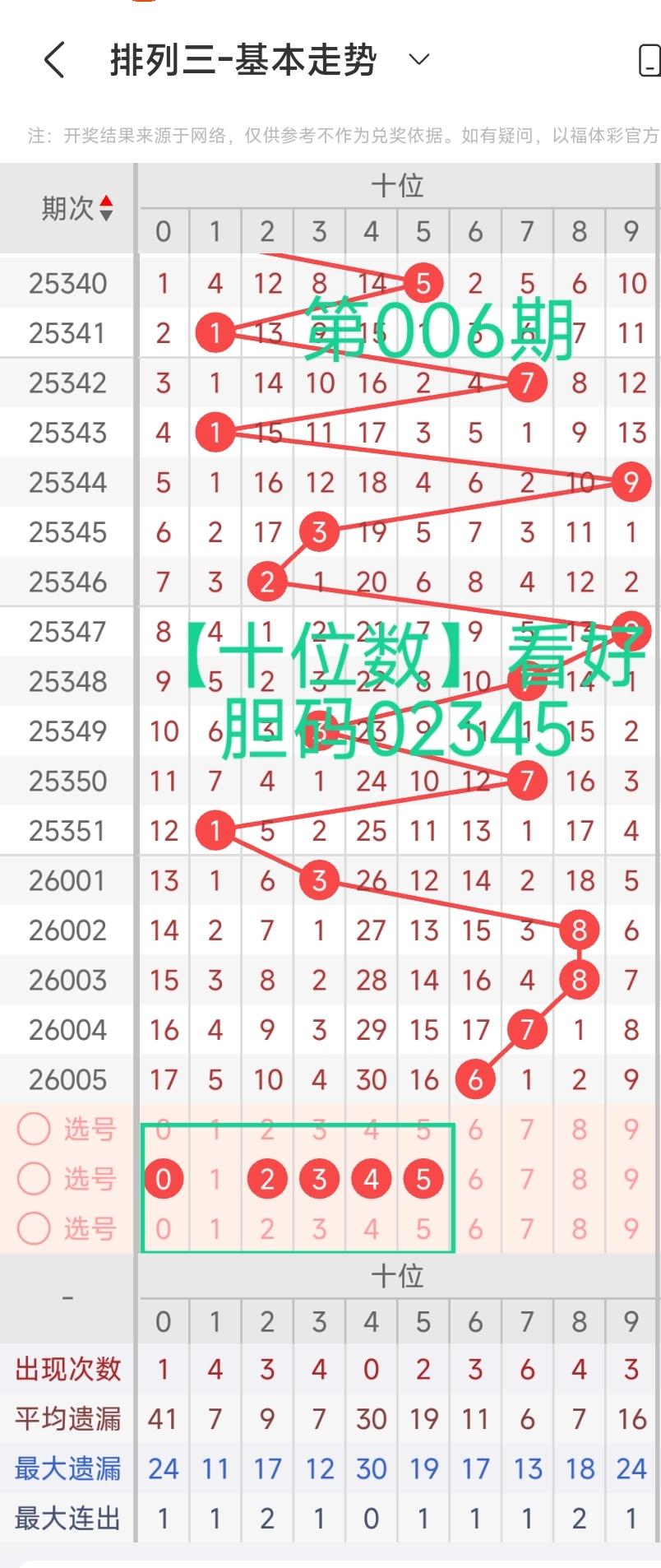The image size is (661, 1568).
Task: Toggle digit 9 in the third 选号 row
Action: pyautogui.click(x=631, y=1228)
